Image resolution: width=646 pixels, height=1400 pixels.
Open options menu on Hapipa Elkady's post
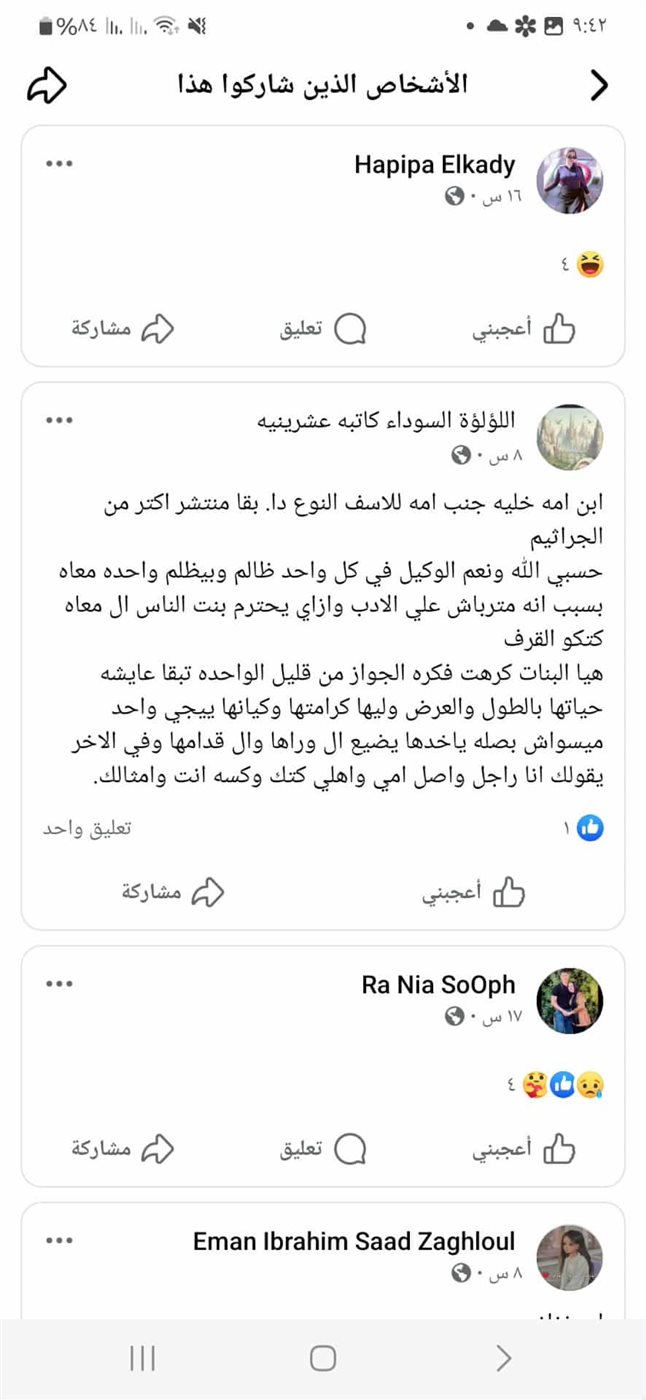(x=60, y=164)
